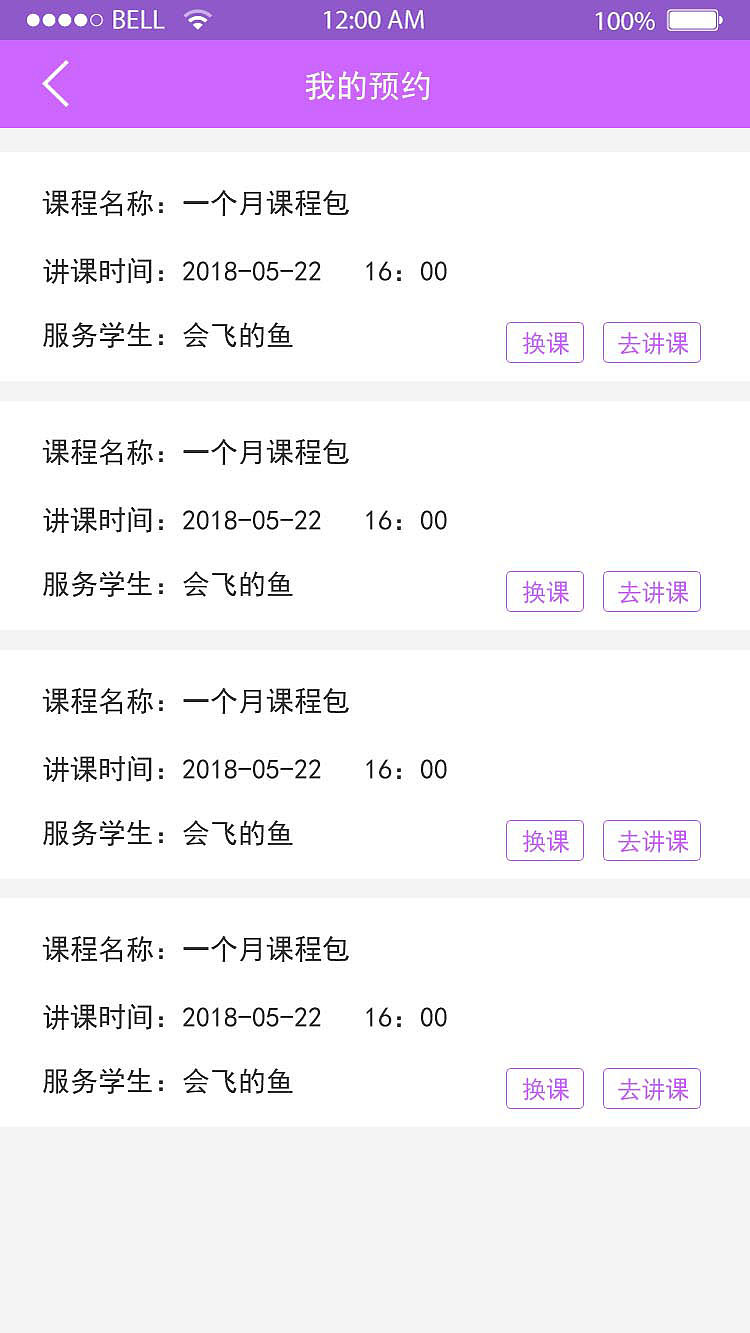Tap the clock showing 12:00 AM

(374, 19)
